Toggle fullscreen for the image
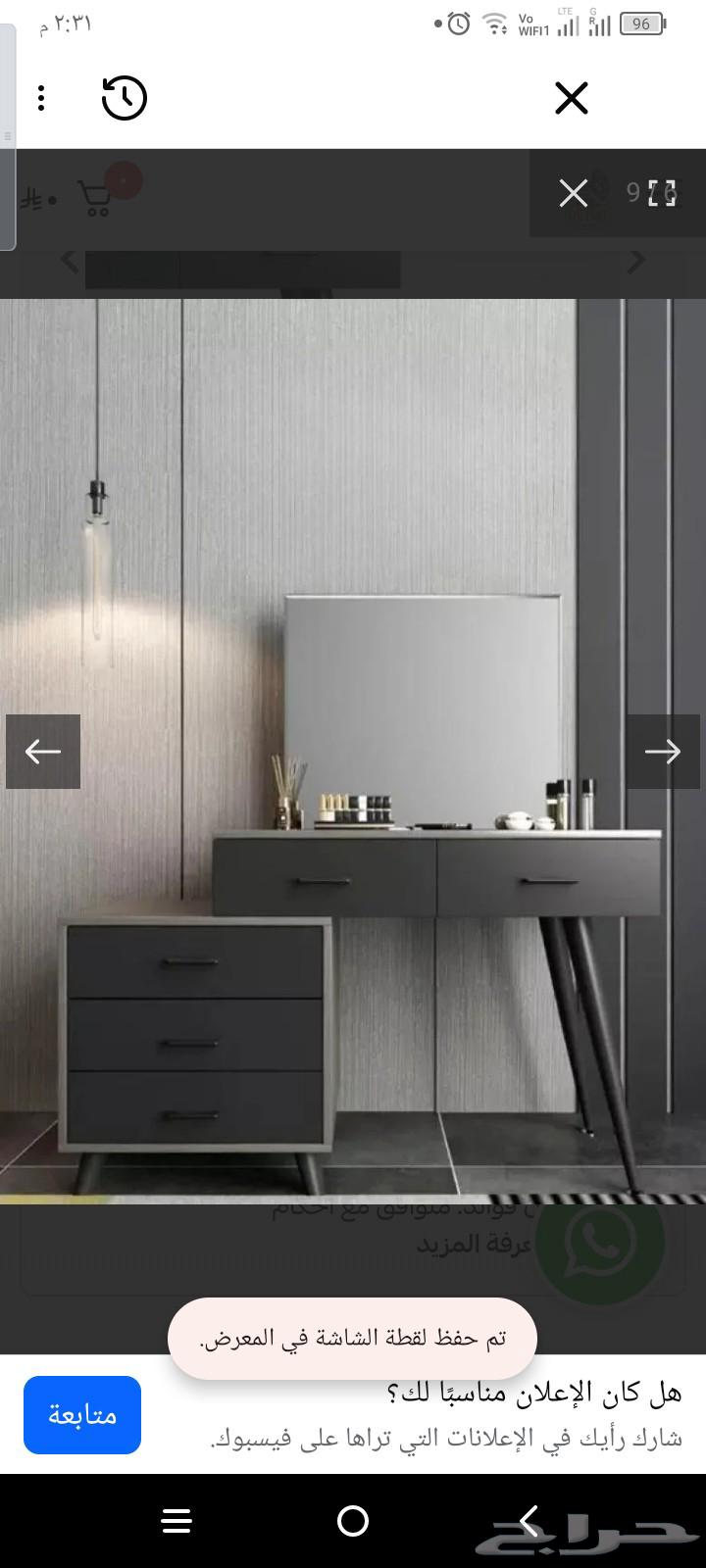The height and width of the screenshot is (1568, 706). 663,193
